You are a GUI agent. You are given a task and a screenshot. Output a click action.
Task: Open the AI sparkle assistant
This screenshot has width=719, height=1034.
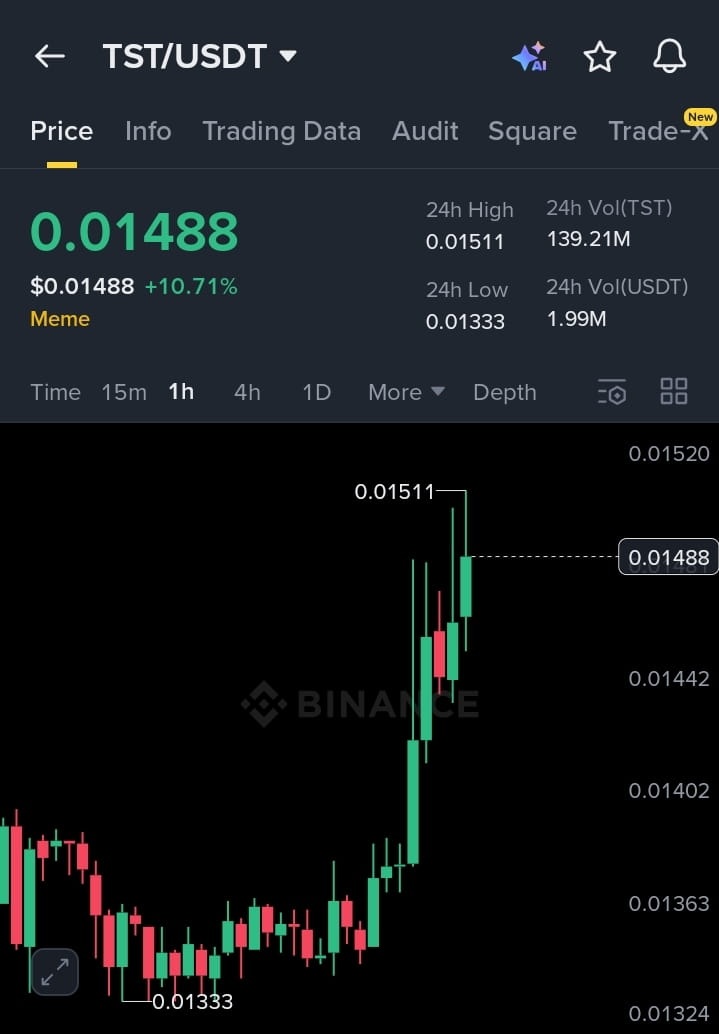click(x=529, y=57)
